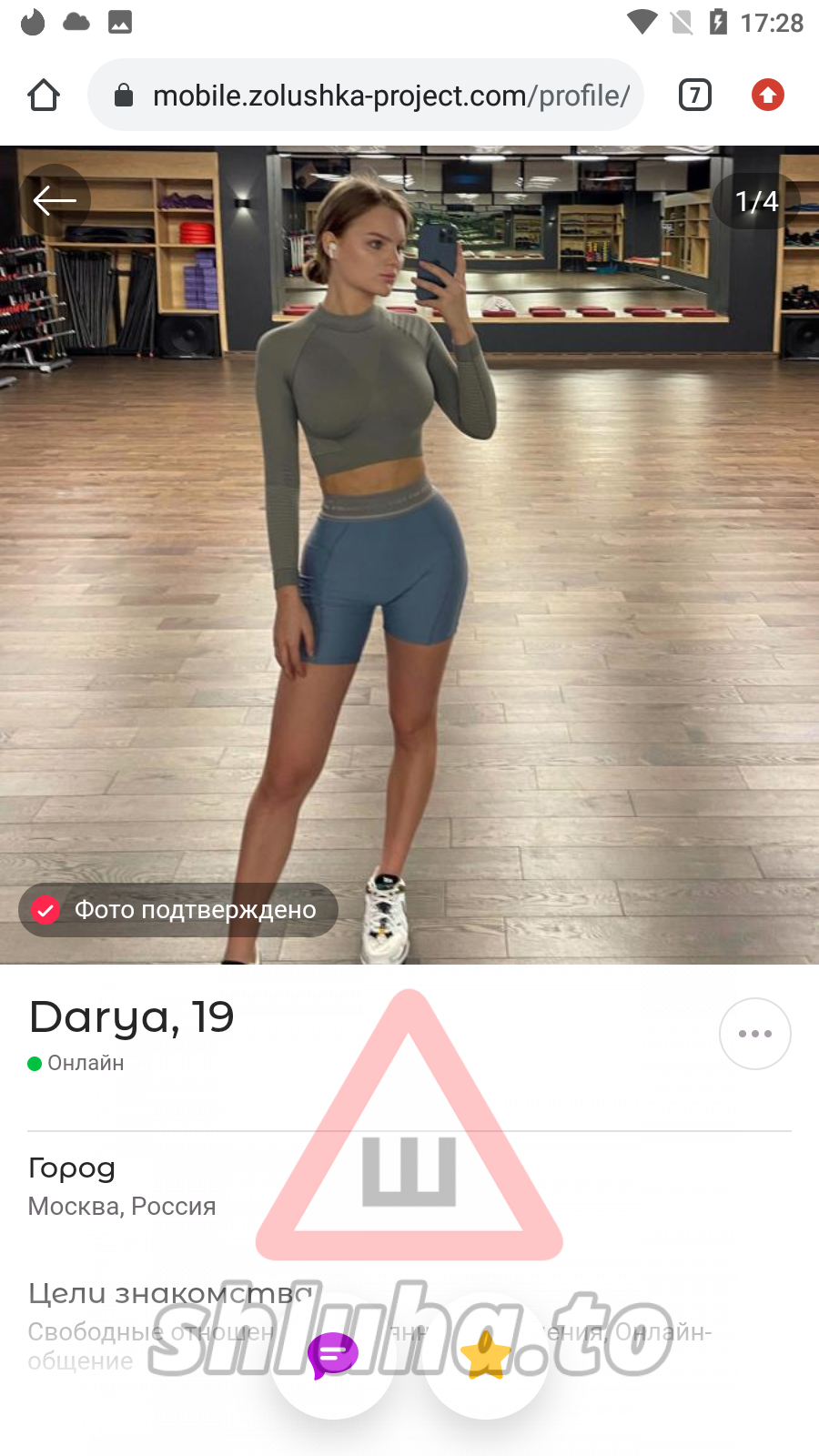Open browser home page
This screenshot has height=1456, width=819.
point(44,95)
